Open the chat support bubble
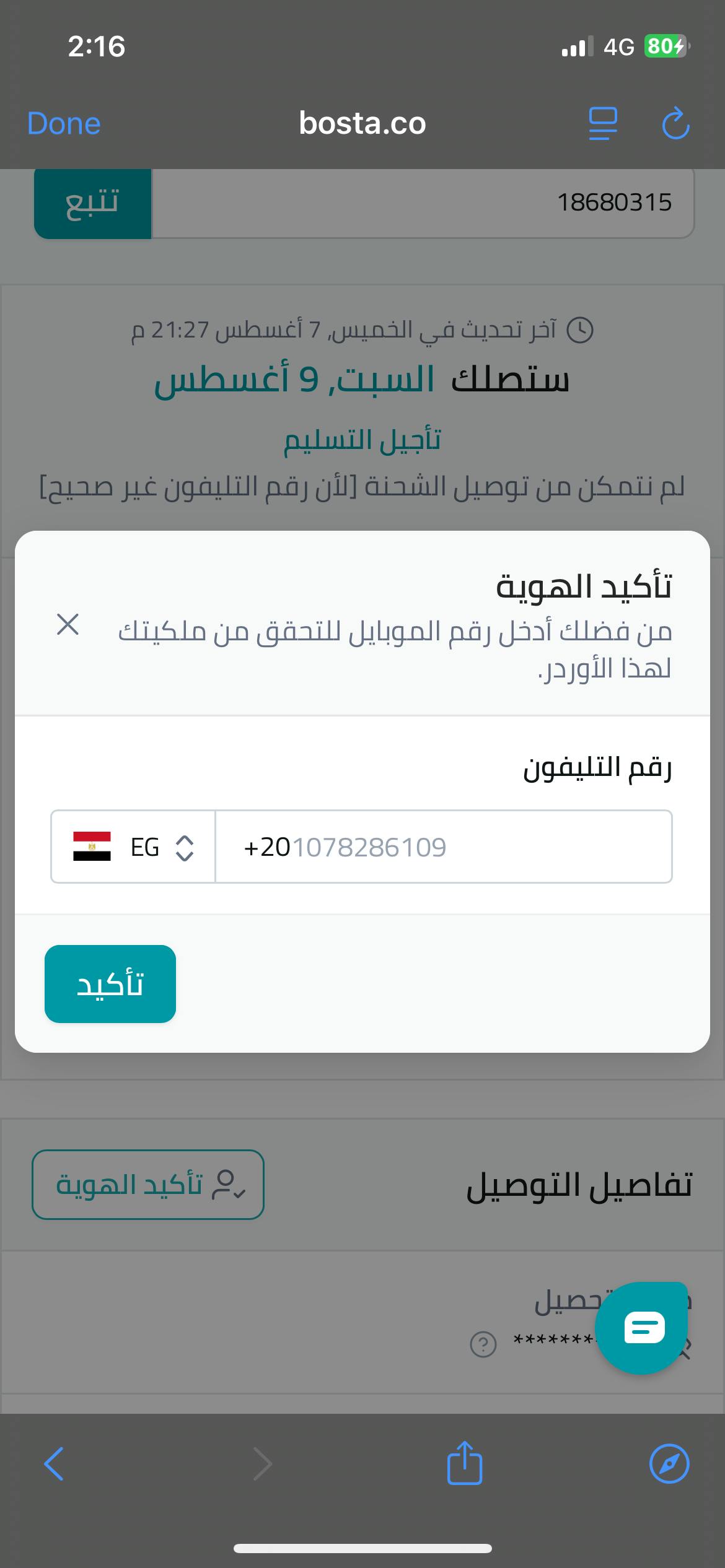The width and height of the screenshot is (725, 1568). 641,1328
